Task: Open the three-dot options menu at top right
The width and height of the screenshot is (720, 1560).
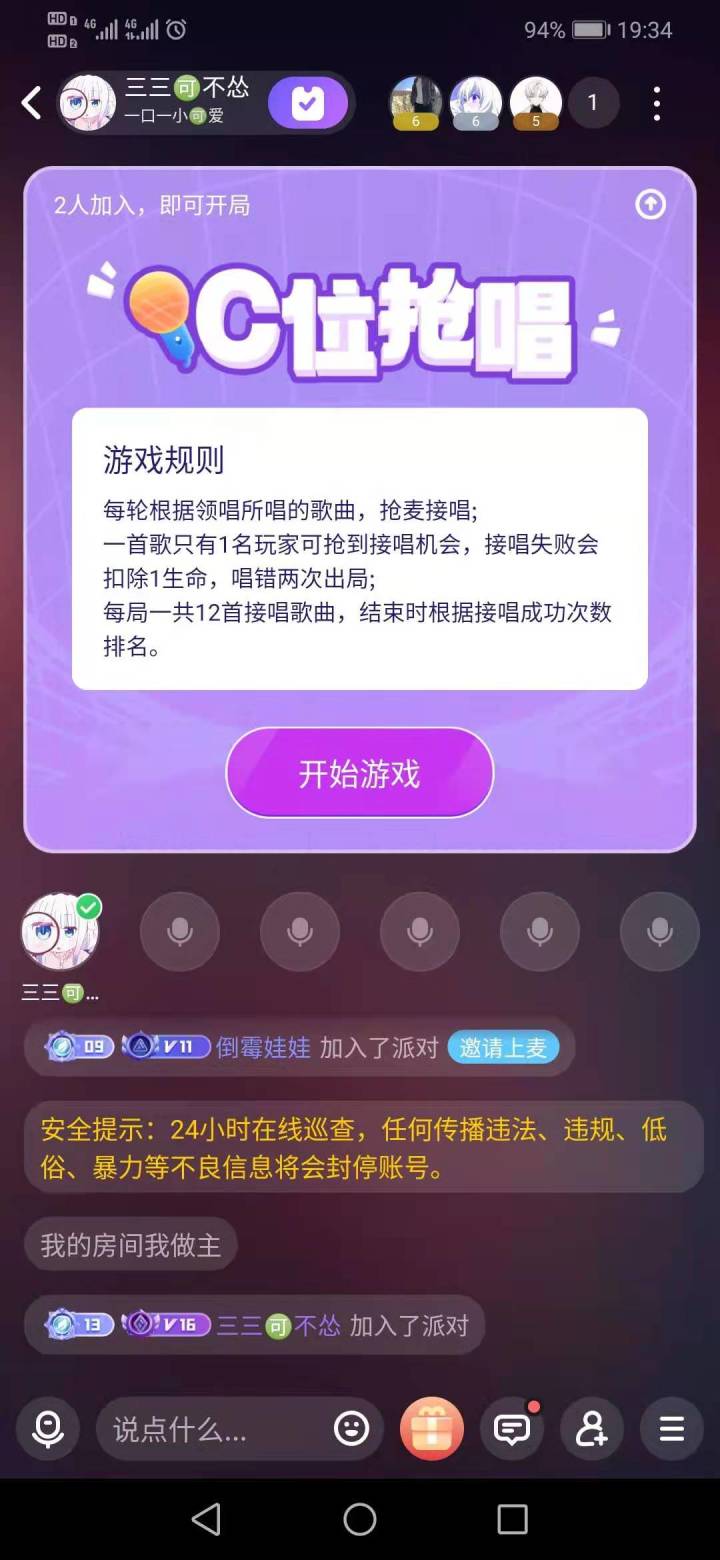Action: tap(657, 103)
